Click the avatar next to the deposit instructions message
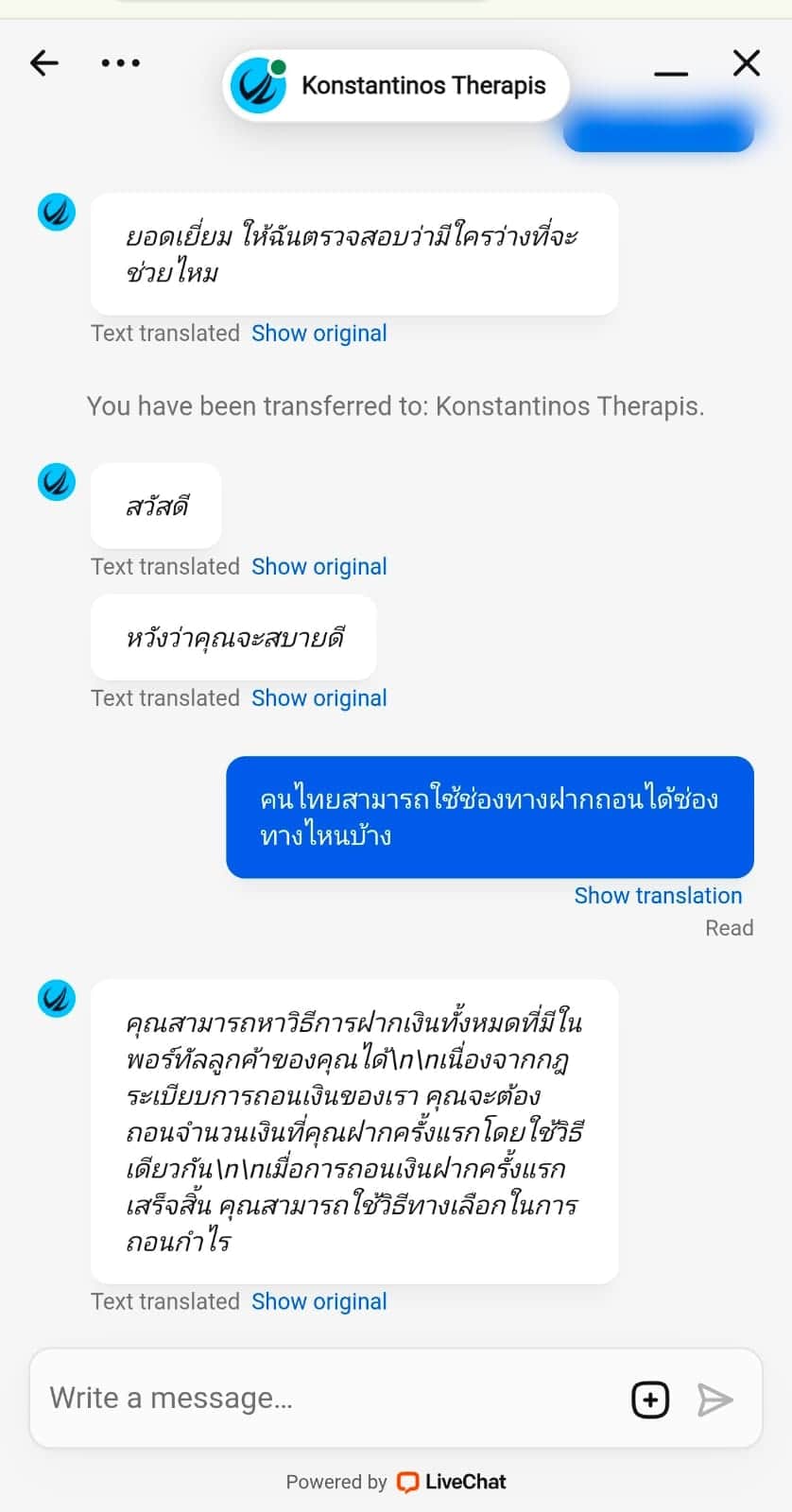Screen dimensions: 792x1512 (x=56, y=998)
